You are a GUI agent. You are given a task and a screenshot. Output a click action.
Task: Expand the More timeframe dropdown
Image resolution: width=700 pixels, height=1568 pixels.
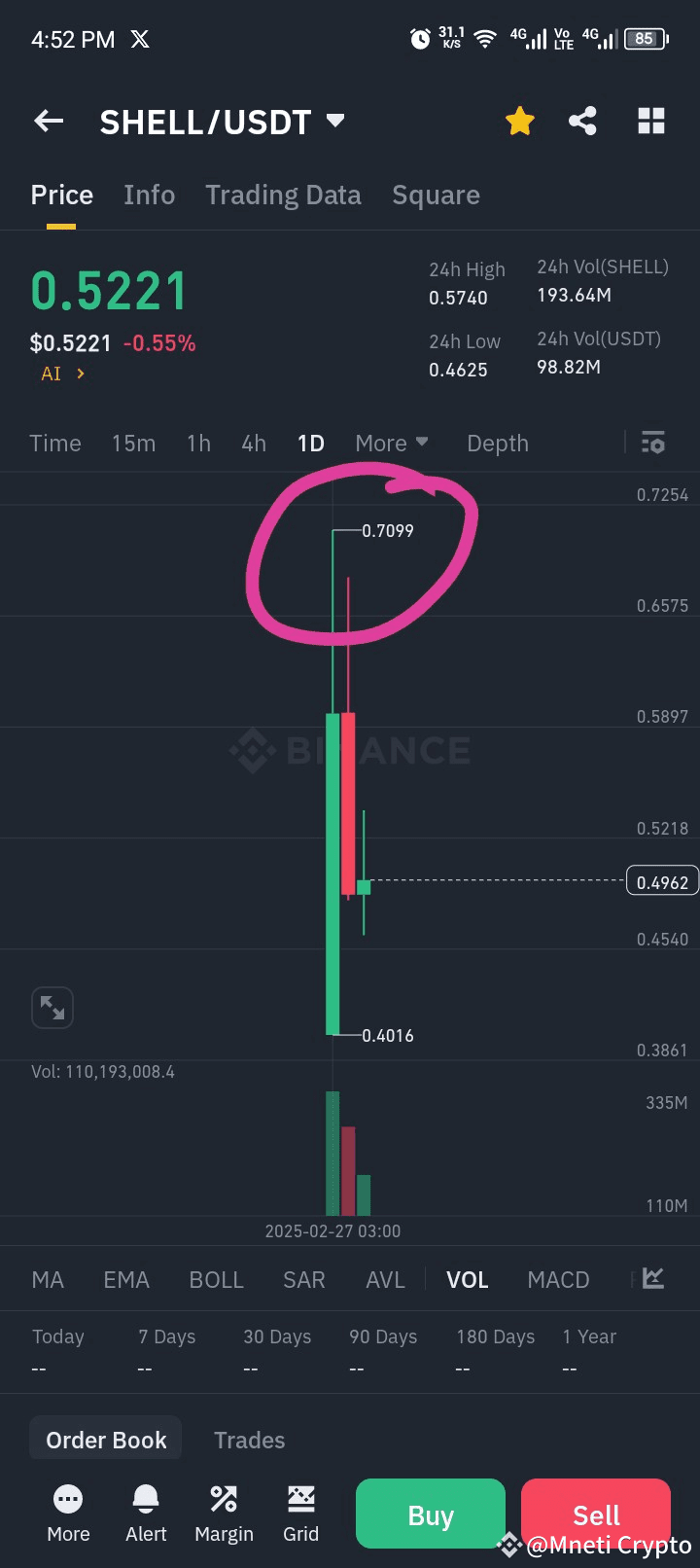392,443
